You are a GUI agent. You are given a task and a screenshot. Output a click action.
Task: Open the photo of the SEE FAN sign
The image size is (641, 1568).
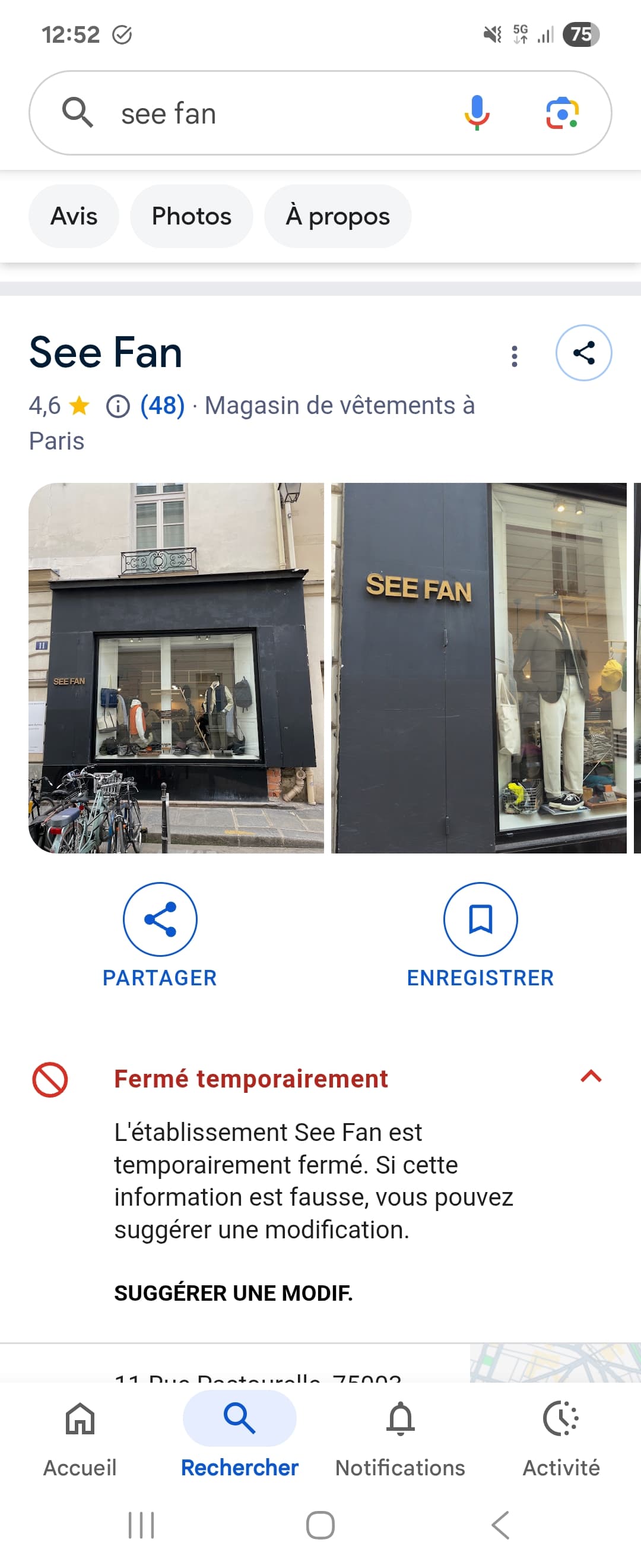(x=478, y=668)
